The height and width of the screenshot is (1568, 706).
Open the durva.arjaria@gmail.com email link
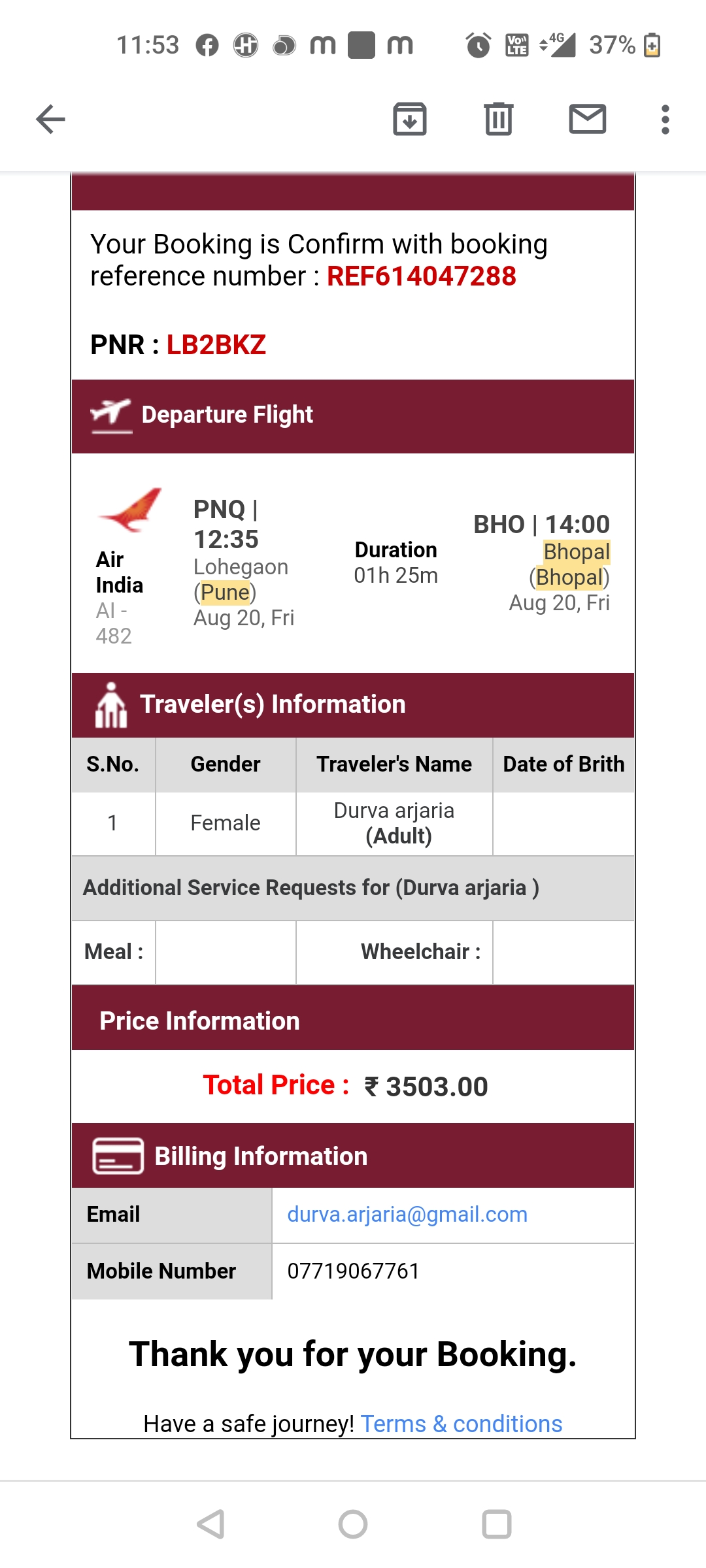click(407, 1214)
